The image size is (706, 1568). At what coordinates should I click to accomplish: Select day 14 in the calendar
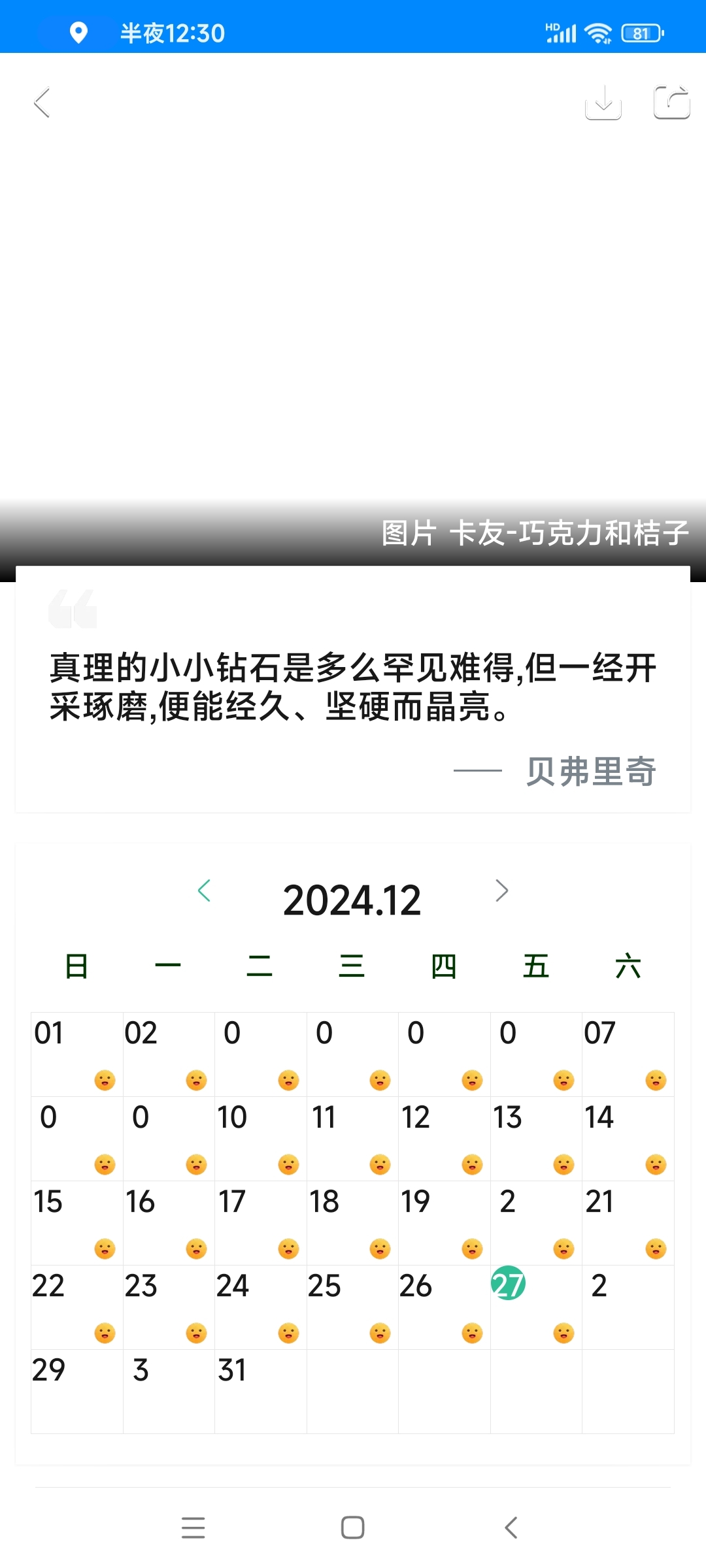[x=628, y=1138]
